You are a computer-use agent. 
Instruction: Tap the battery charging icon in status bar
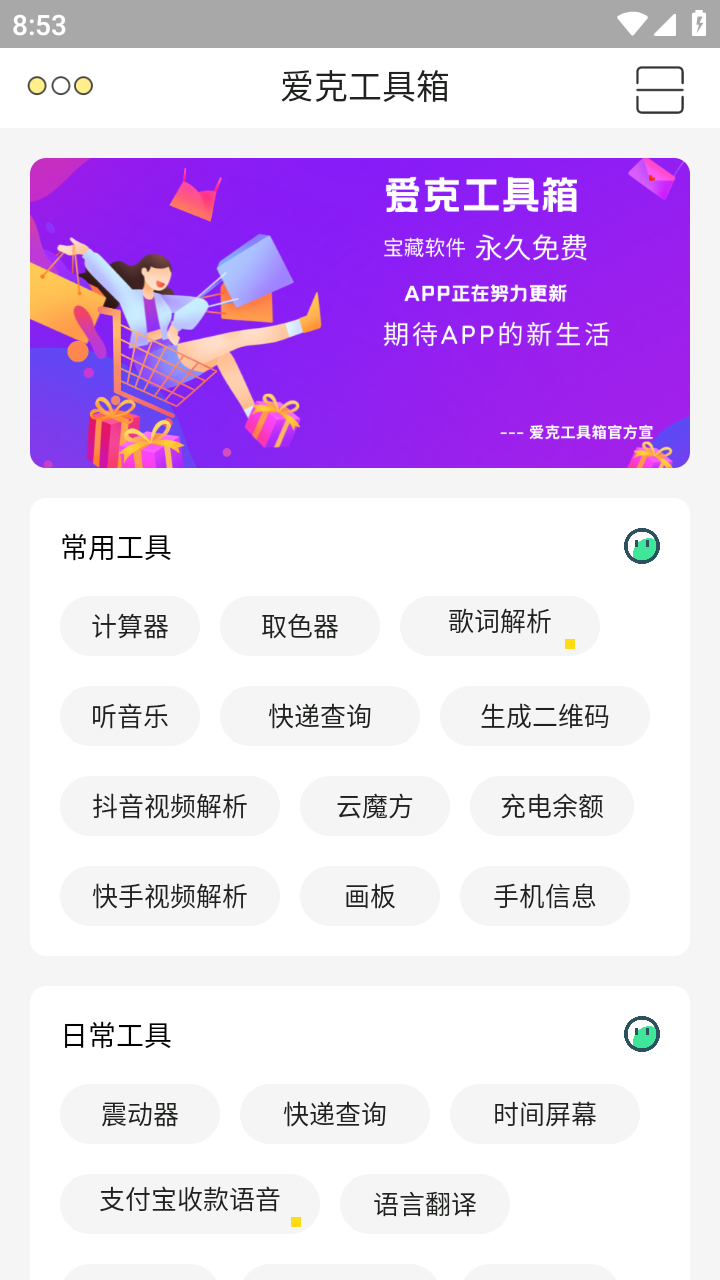coord(699,25)
